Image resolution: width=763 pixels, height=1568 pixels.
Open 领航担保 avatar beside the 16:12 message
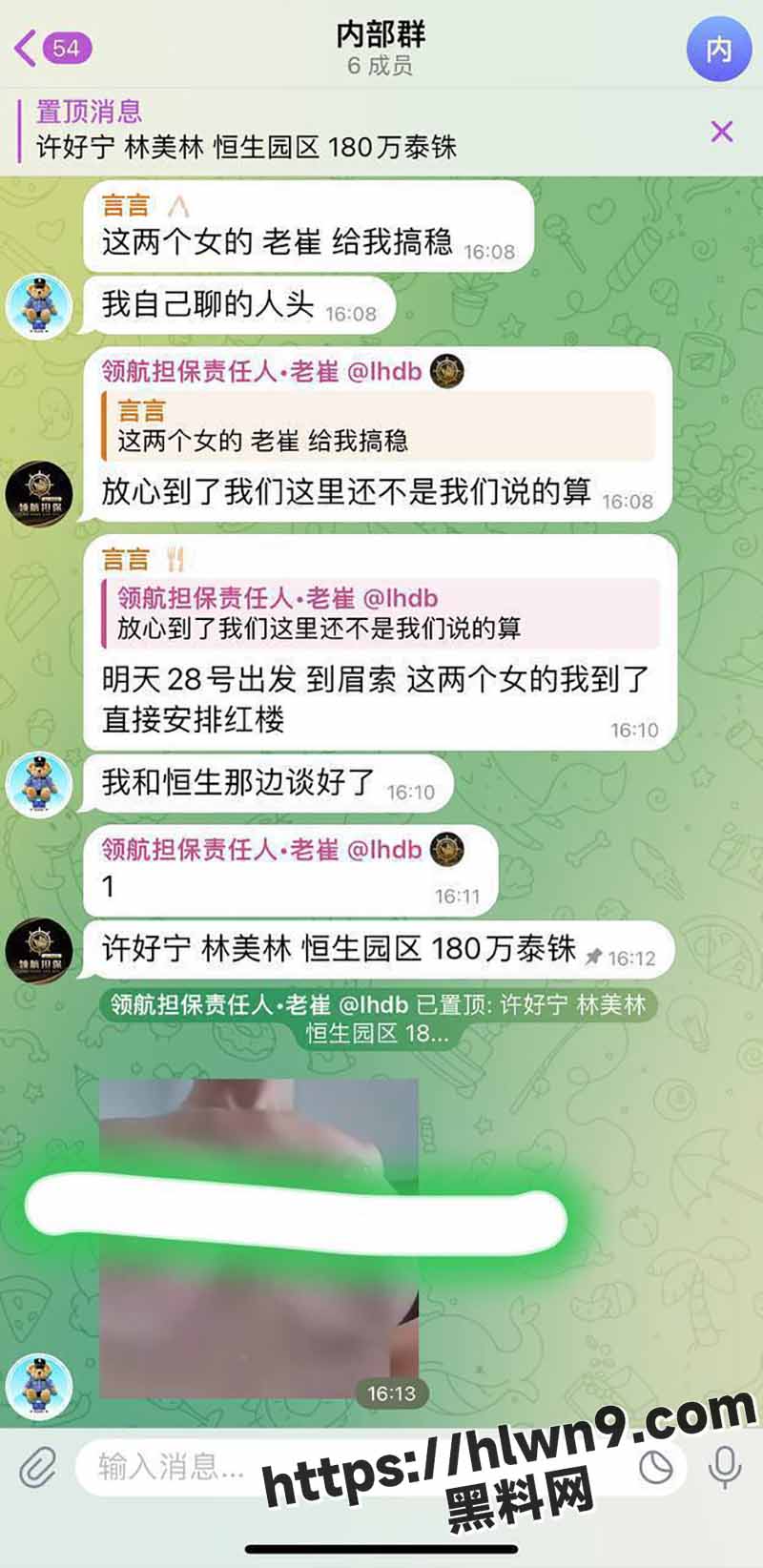click(39, 950)
